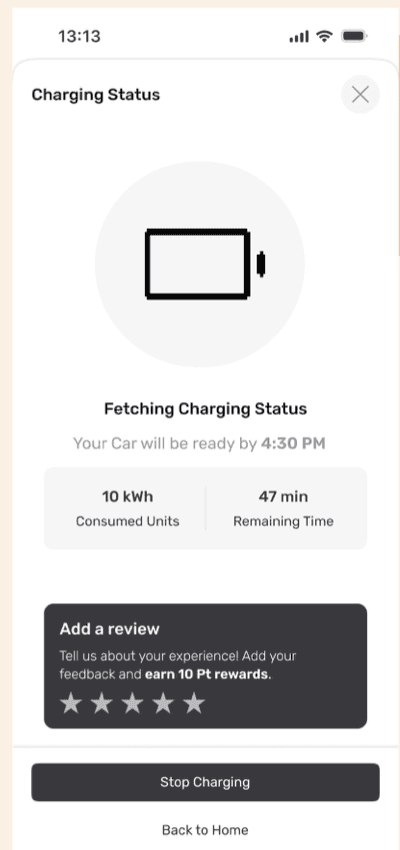Rate one star in Add a review

tap(71, 703)
